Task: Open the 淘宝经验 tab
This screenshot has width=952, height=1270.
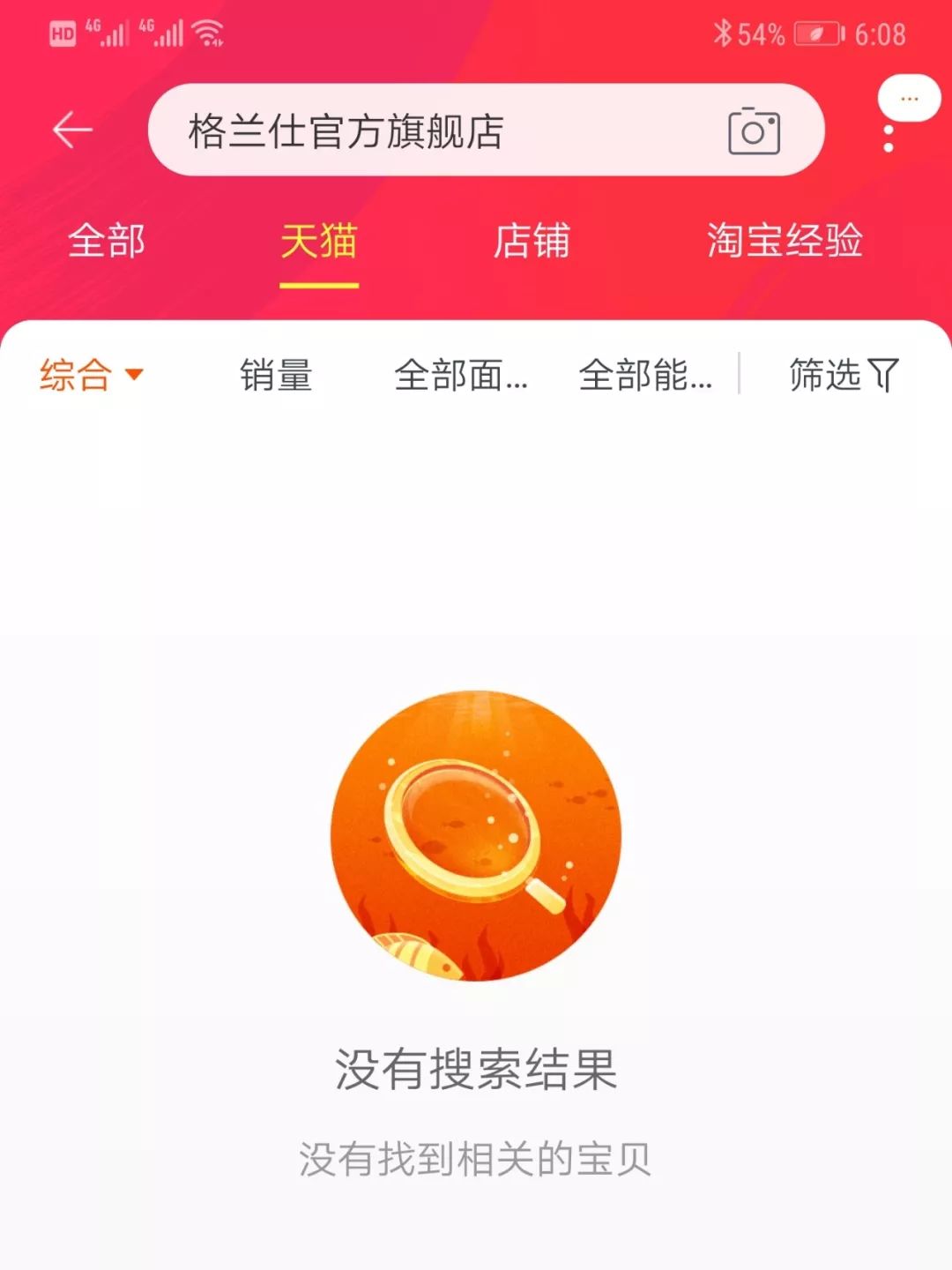Action: tap(785, 241)
